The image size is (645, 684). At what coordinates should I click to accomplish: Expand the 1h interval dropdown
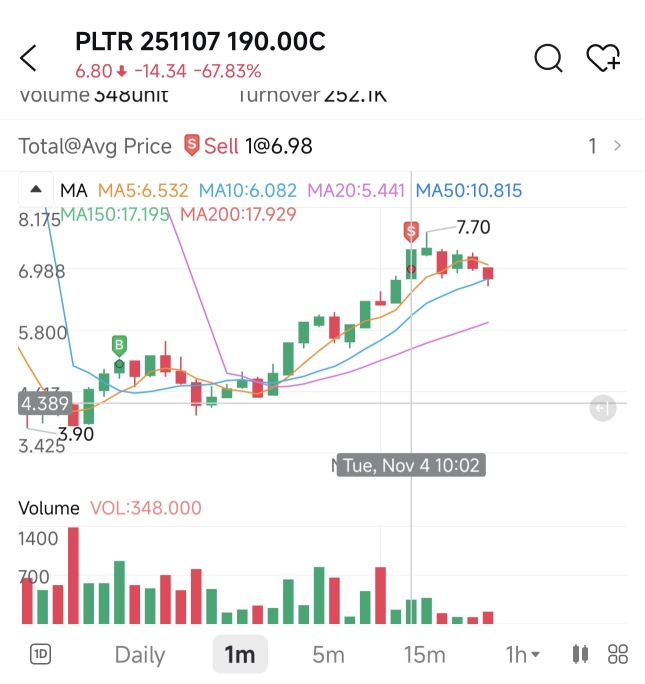522,655
